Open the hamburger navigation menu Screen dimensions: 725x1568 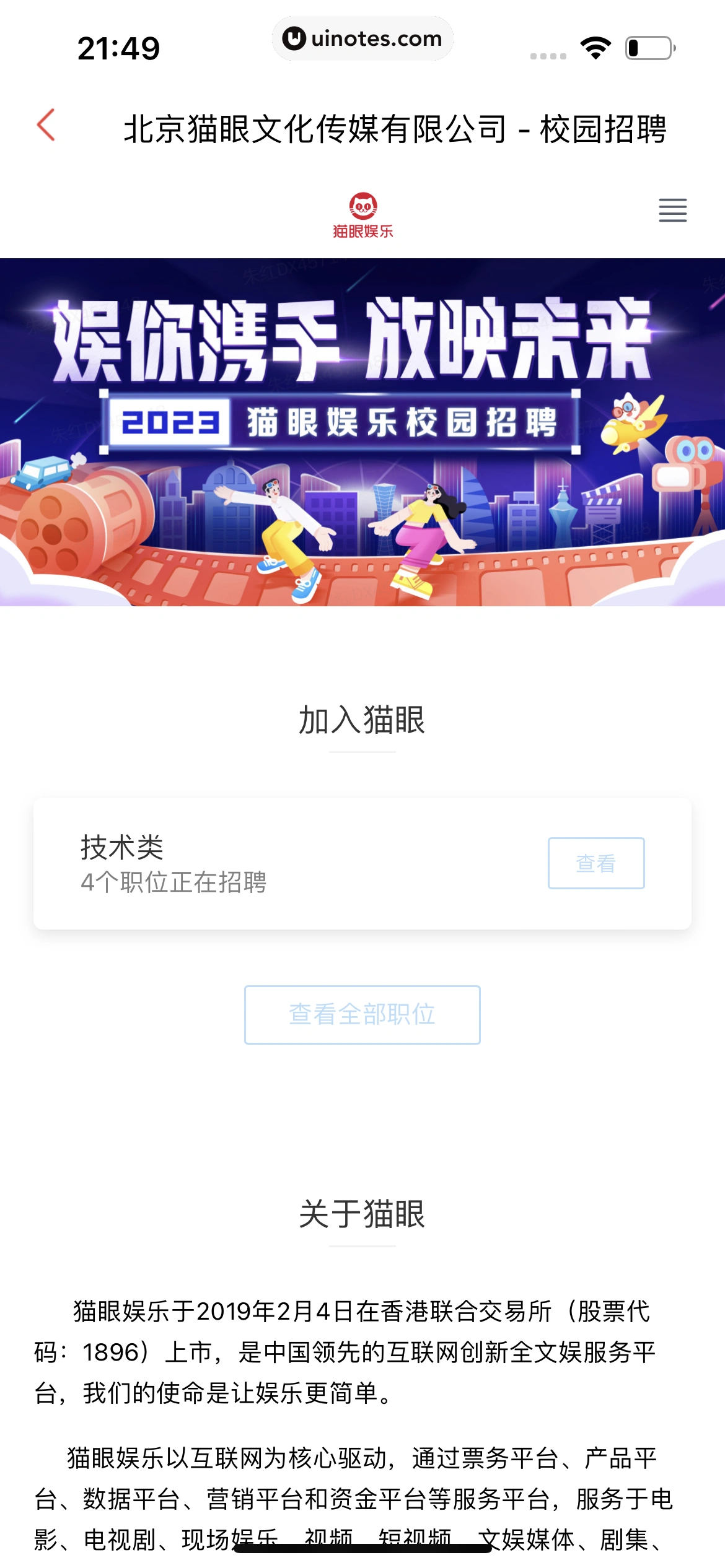click(672, 211)
